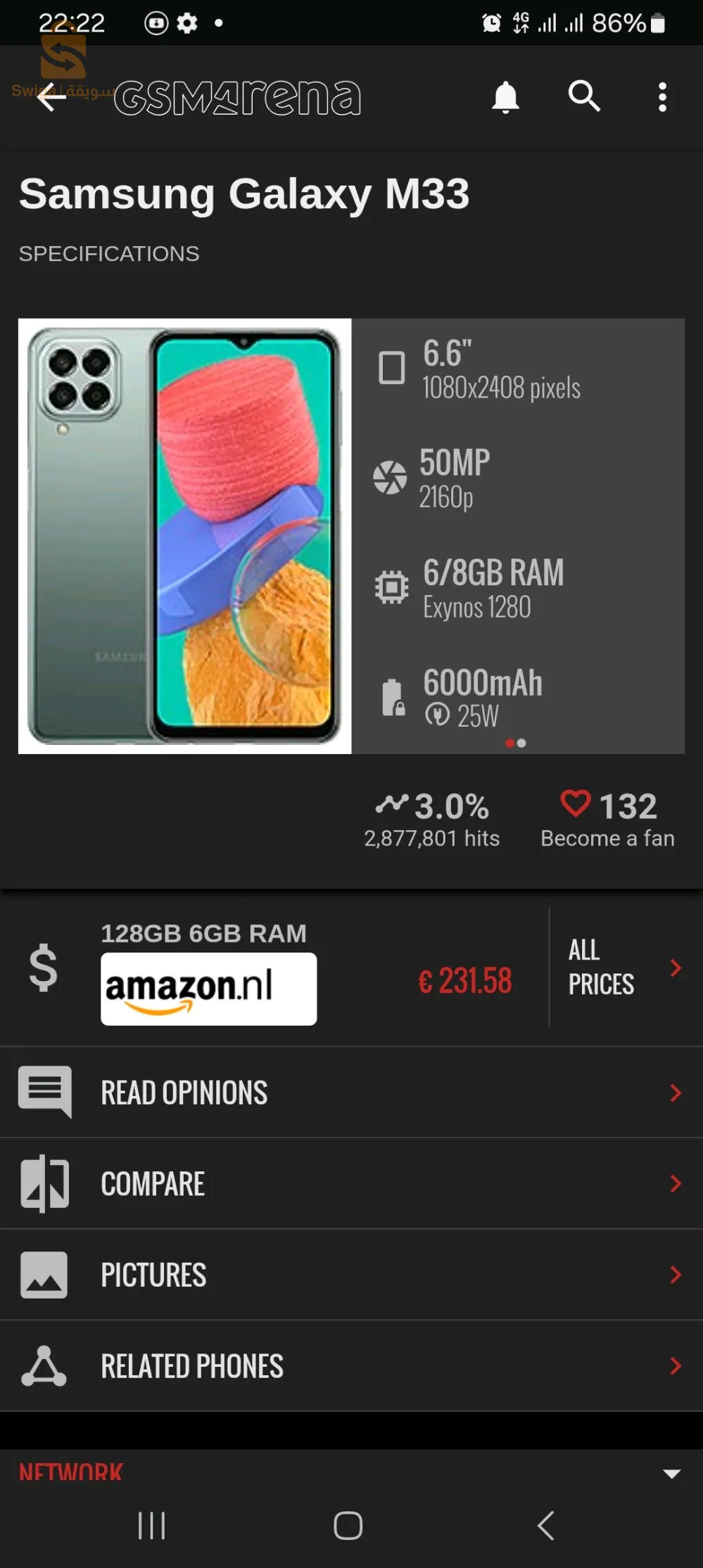
Task: Open Read Opinions
Action: tap(351, 1092)
